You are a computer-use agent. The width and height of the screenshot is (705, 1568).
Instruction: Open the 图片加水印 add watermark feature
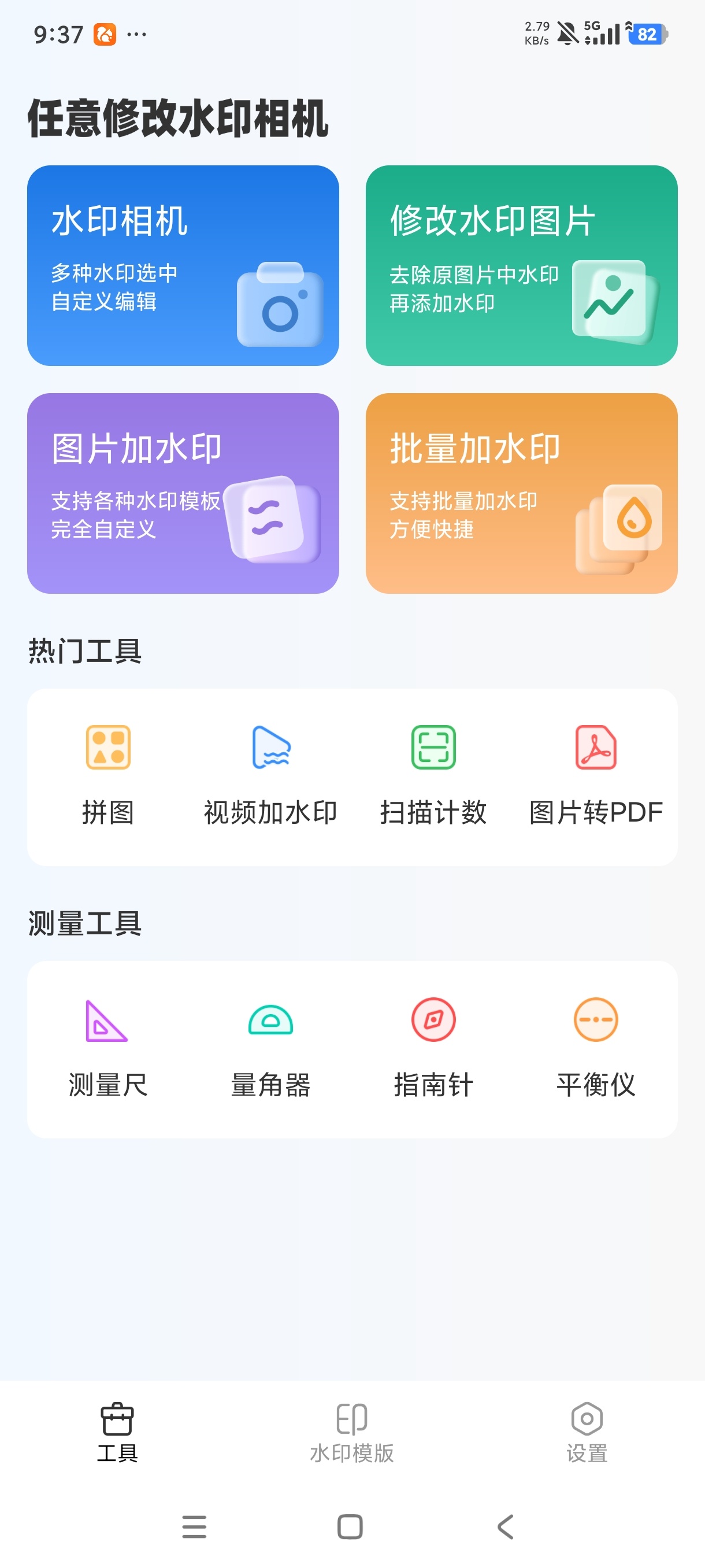pyautogui.click(x=184, y=492)
